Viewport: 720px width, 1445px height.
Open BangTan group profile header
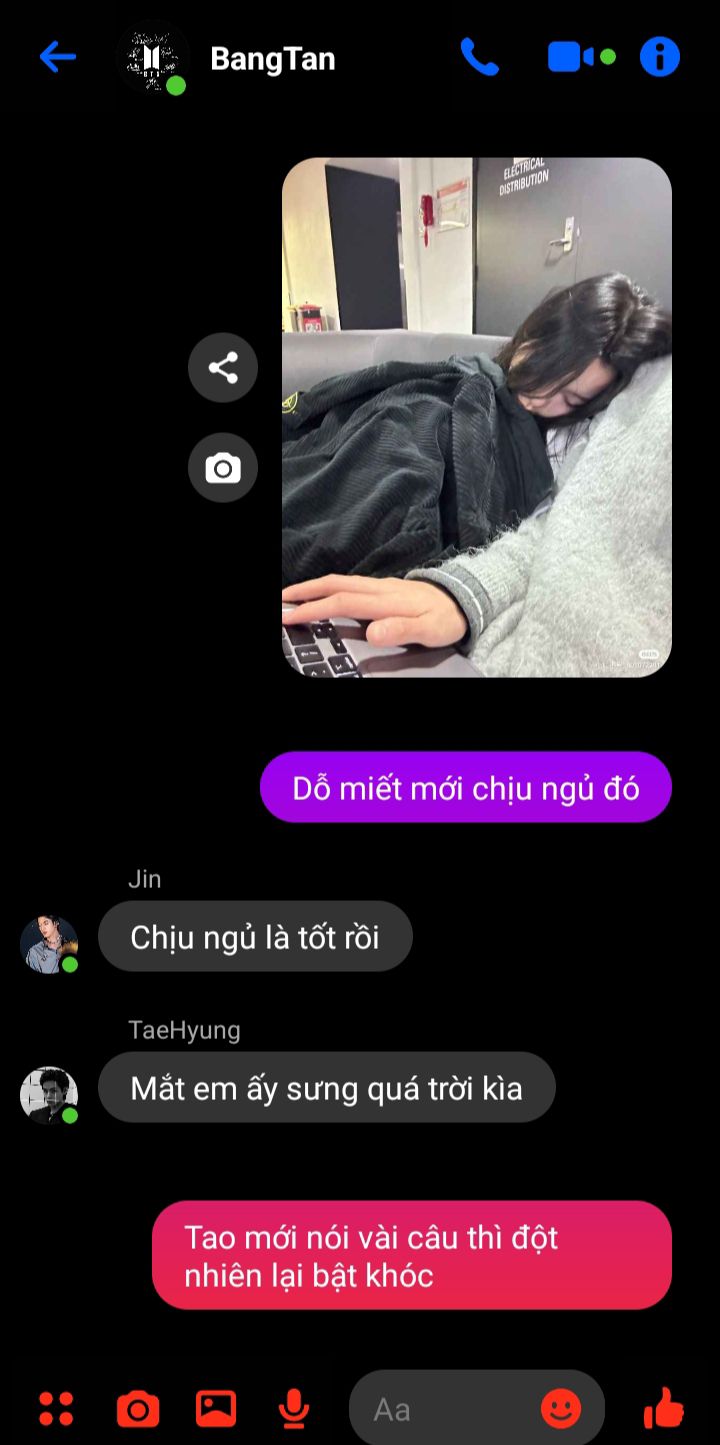point(272,59)
